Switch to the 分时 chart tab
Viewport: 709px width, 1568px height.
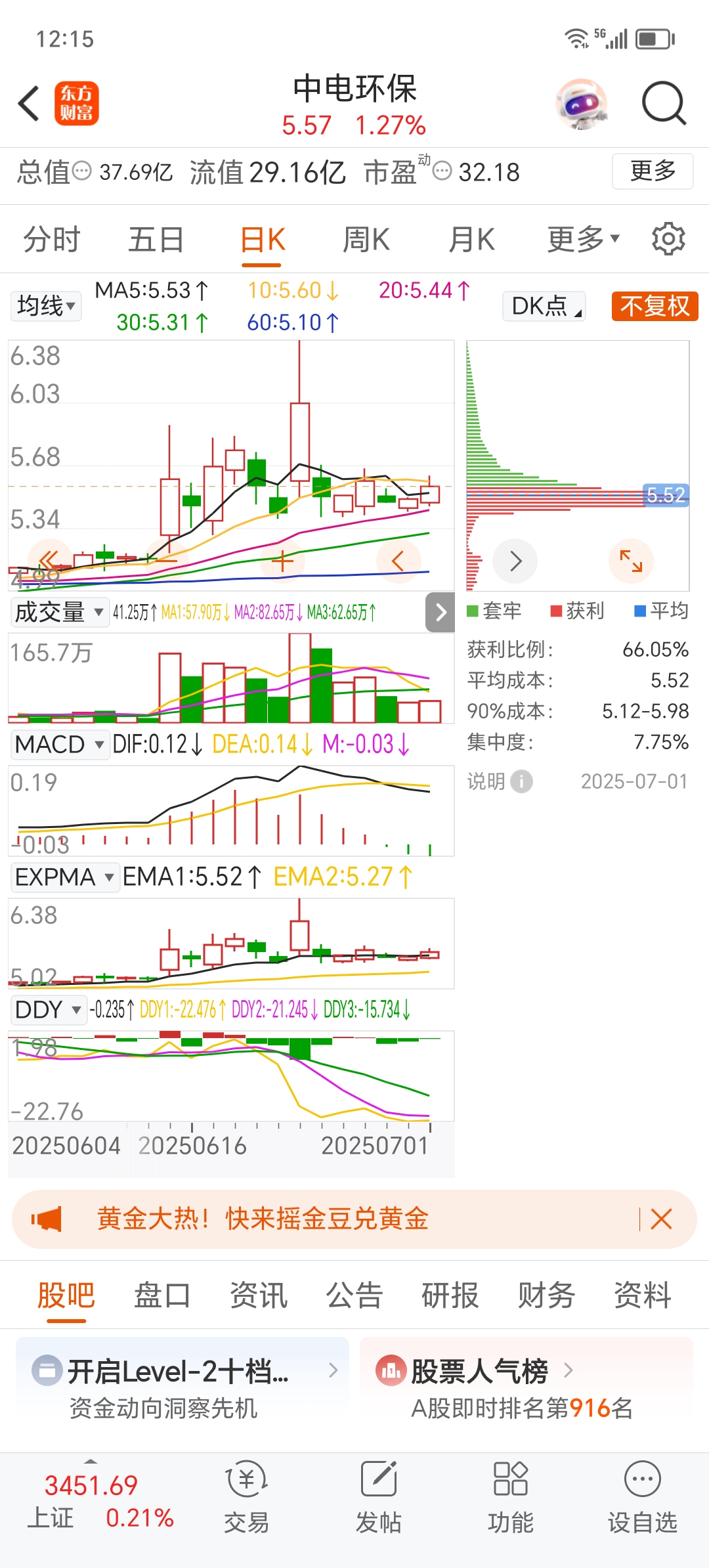[x=51, y=240]
